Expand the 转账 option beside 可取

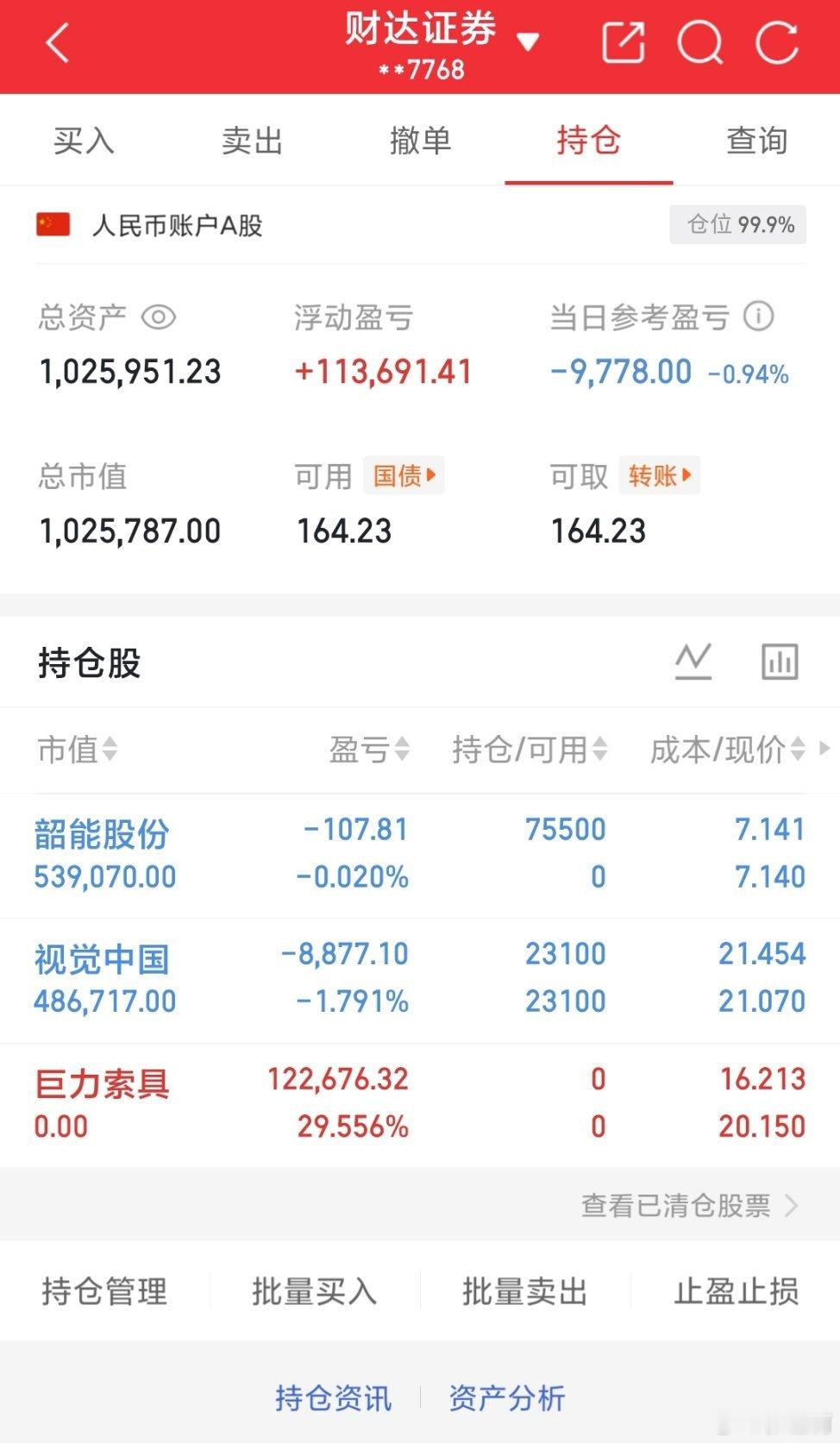click(x=658, y=475)
